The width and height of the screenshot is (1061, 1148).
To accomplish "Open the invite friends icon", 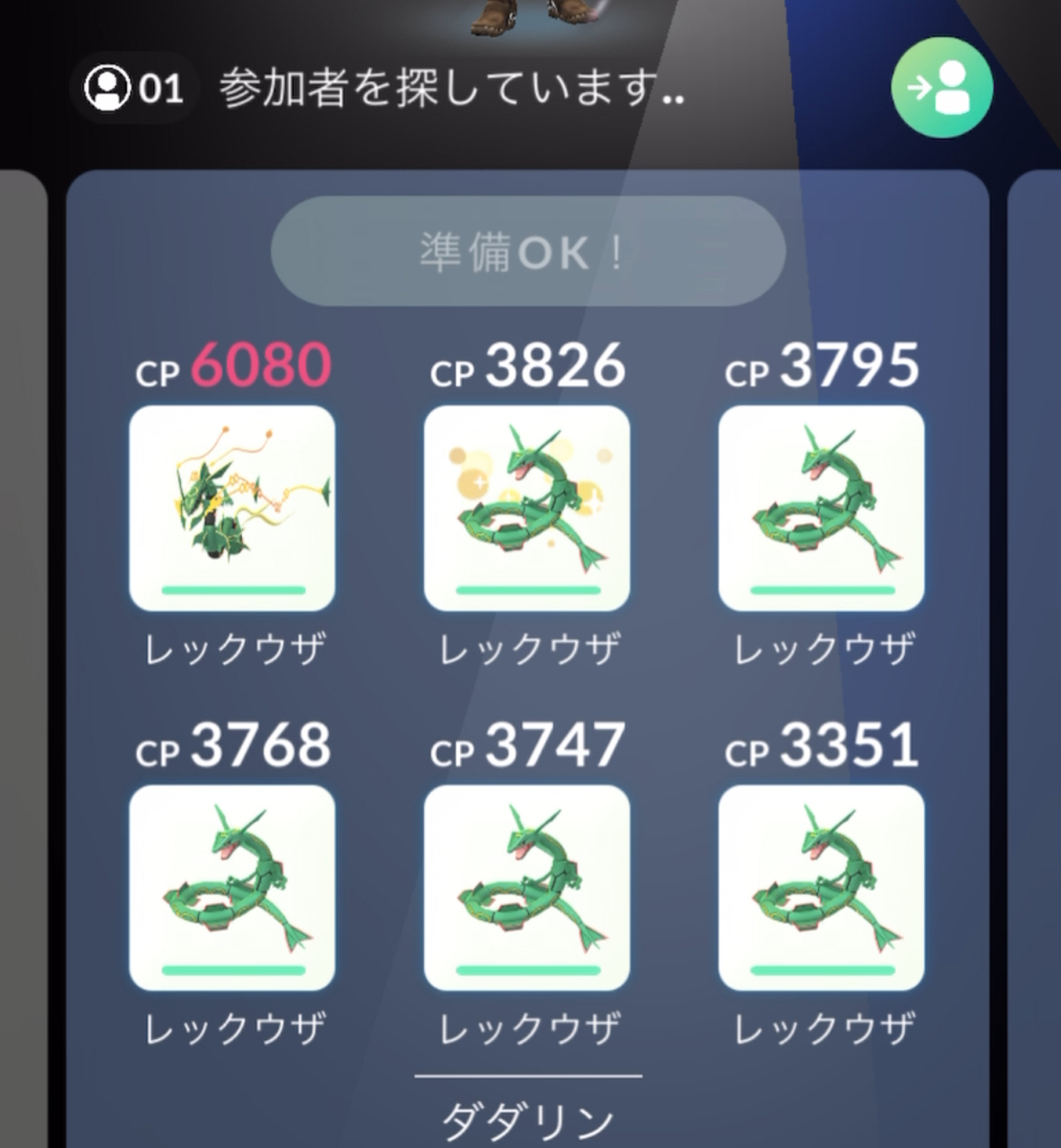I will coord(940,88).
